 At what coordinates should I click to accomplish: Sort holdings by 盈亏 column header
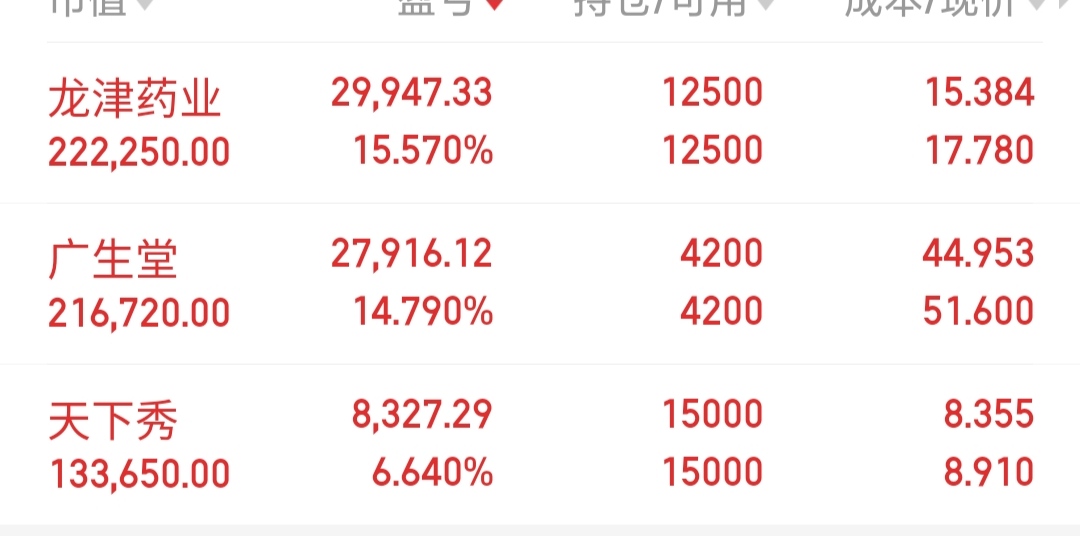coord(451,7)
